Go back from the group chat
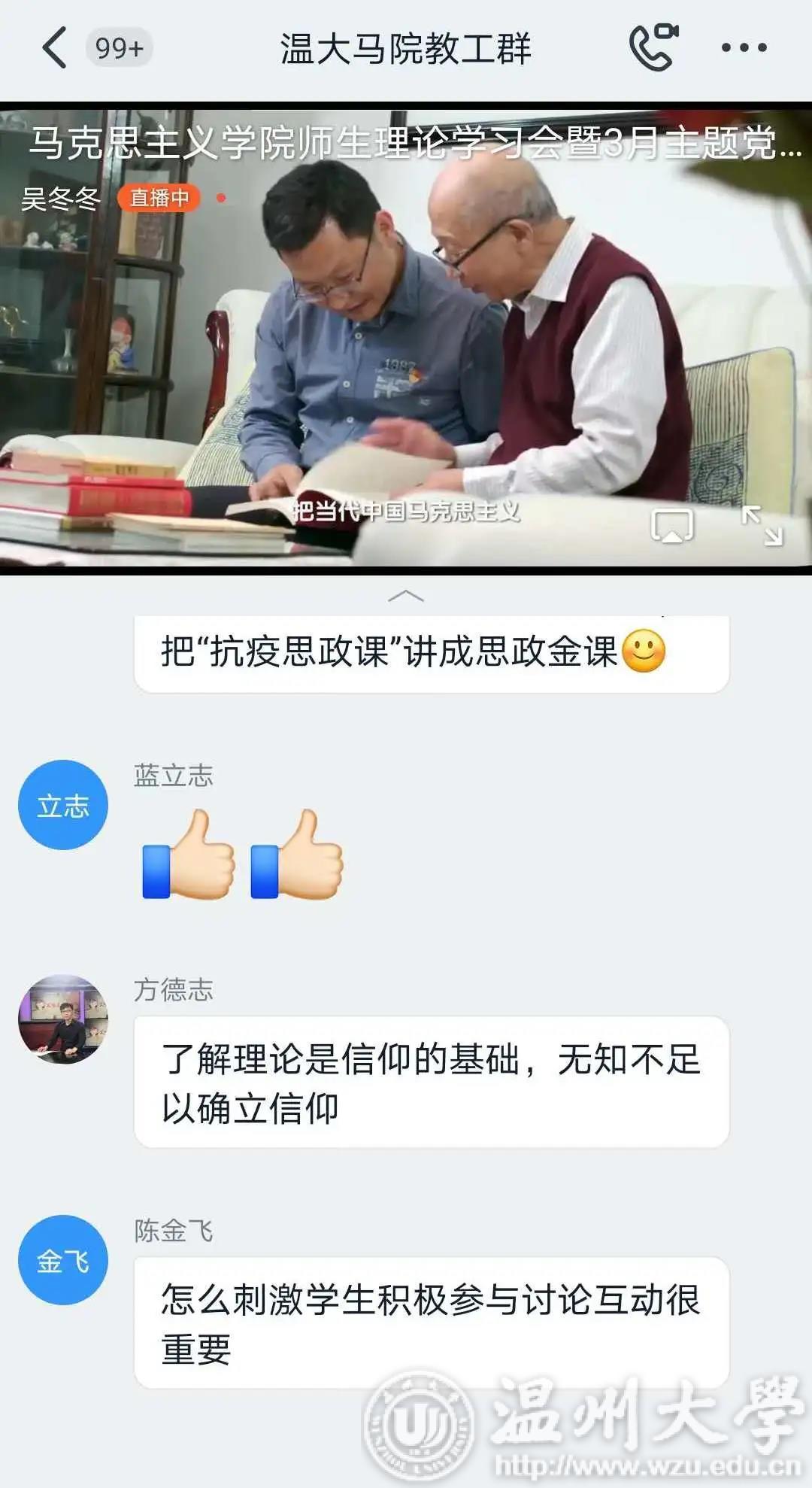 (54, 48)
